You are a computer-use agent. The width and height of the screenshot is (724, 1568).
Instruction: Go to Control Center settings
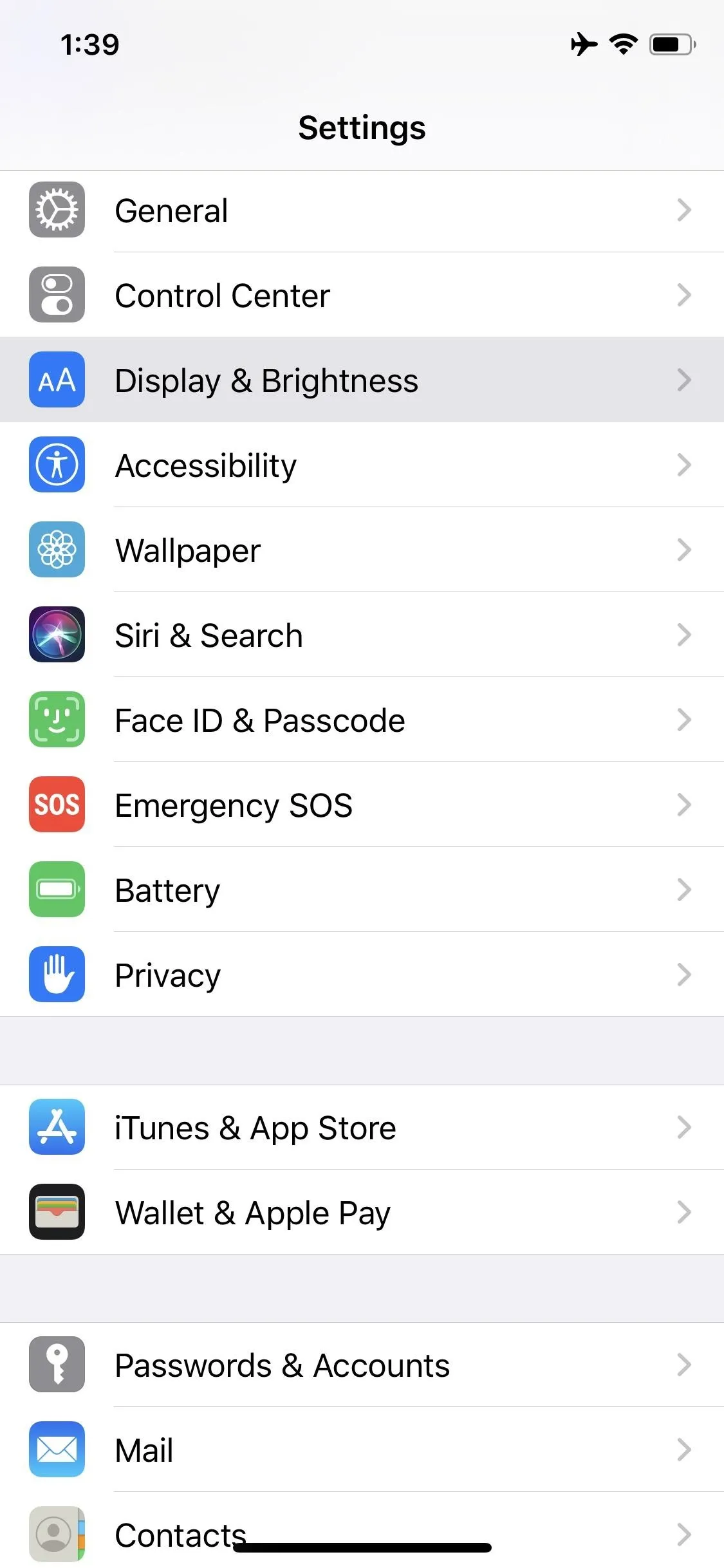pyautogui.click(x=362, y=295)
